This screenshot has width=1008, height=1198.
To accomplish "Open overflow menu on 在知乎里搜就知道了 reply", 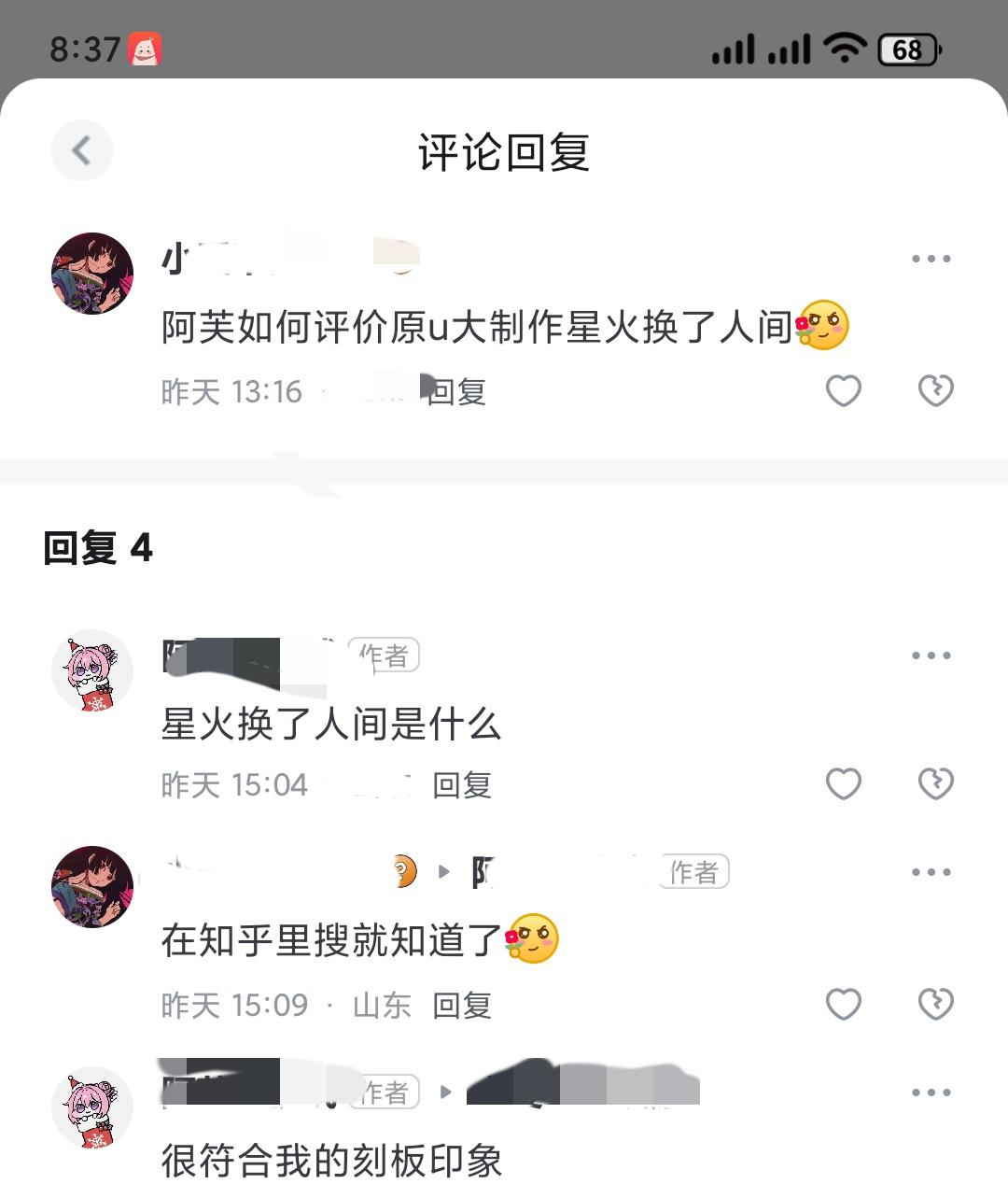I will click(x=931, y=872).
